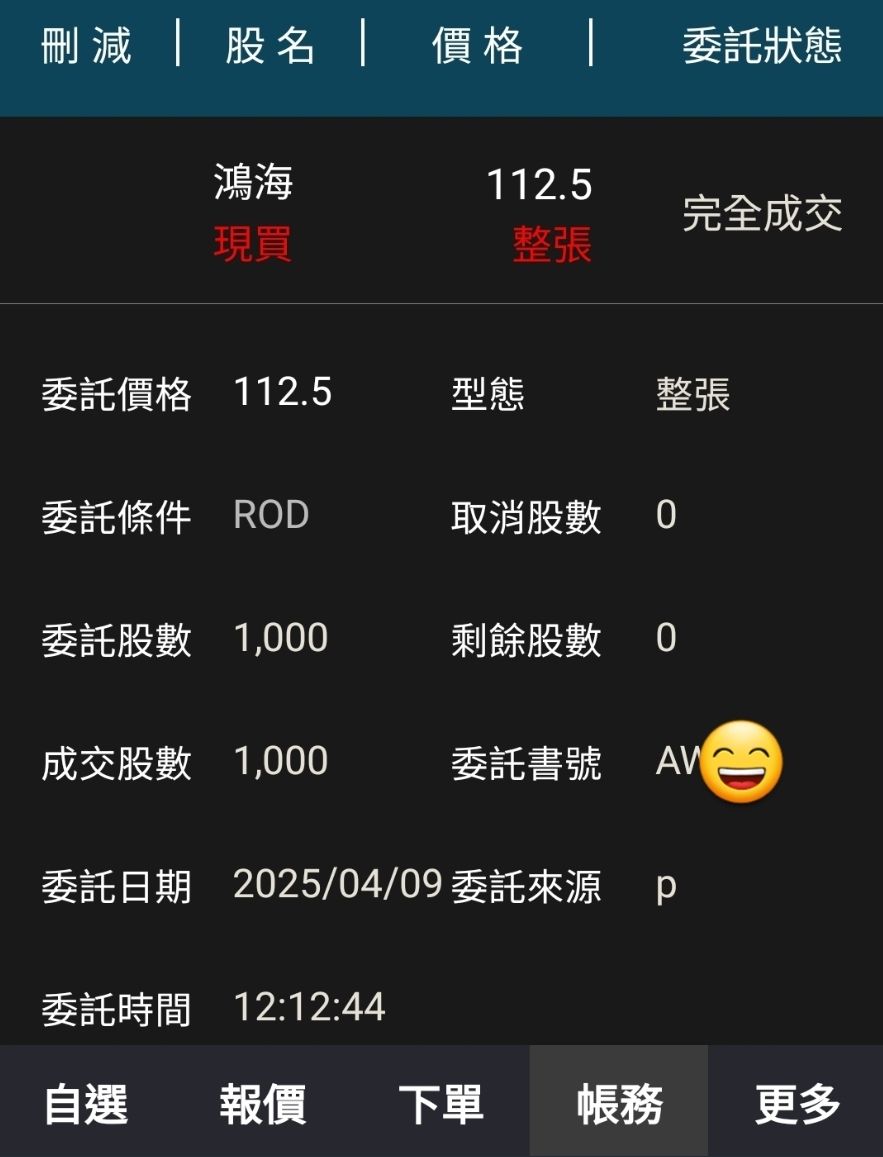Go to the 下單 tab
Viewport: 883px width, 1157px height.
[x=441, y=1104]
